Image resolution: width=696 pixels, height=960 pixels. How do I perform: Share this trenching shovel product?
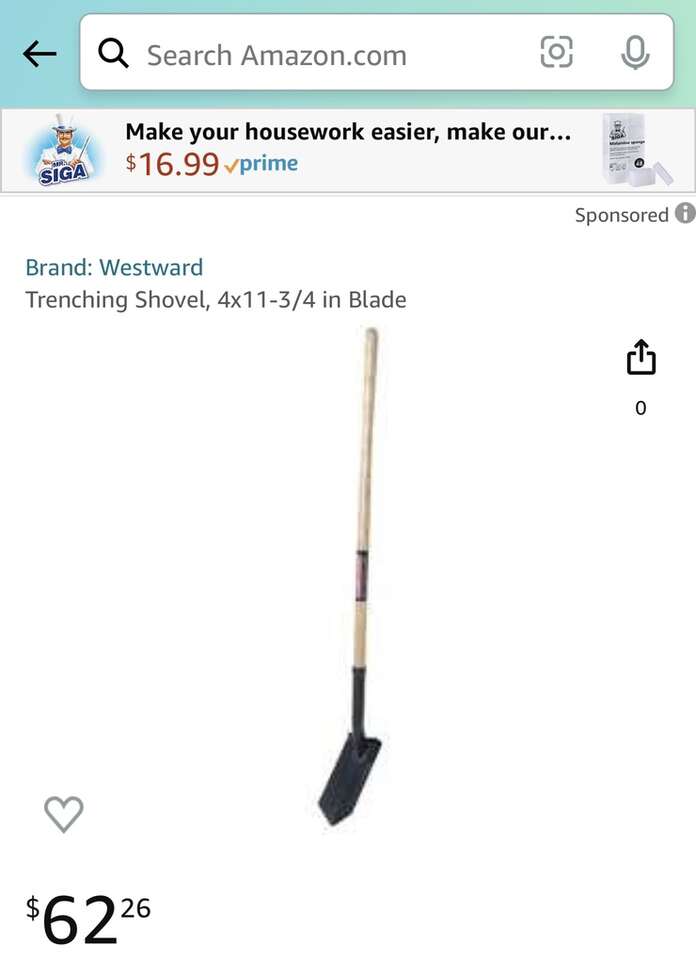[x=641, y=358]
